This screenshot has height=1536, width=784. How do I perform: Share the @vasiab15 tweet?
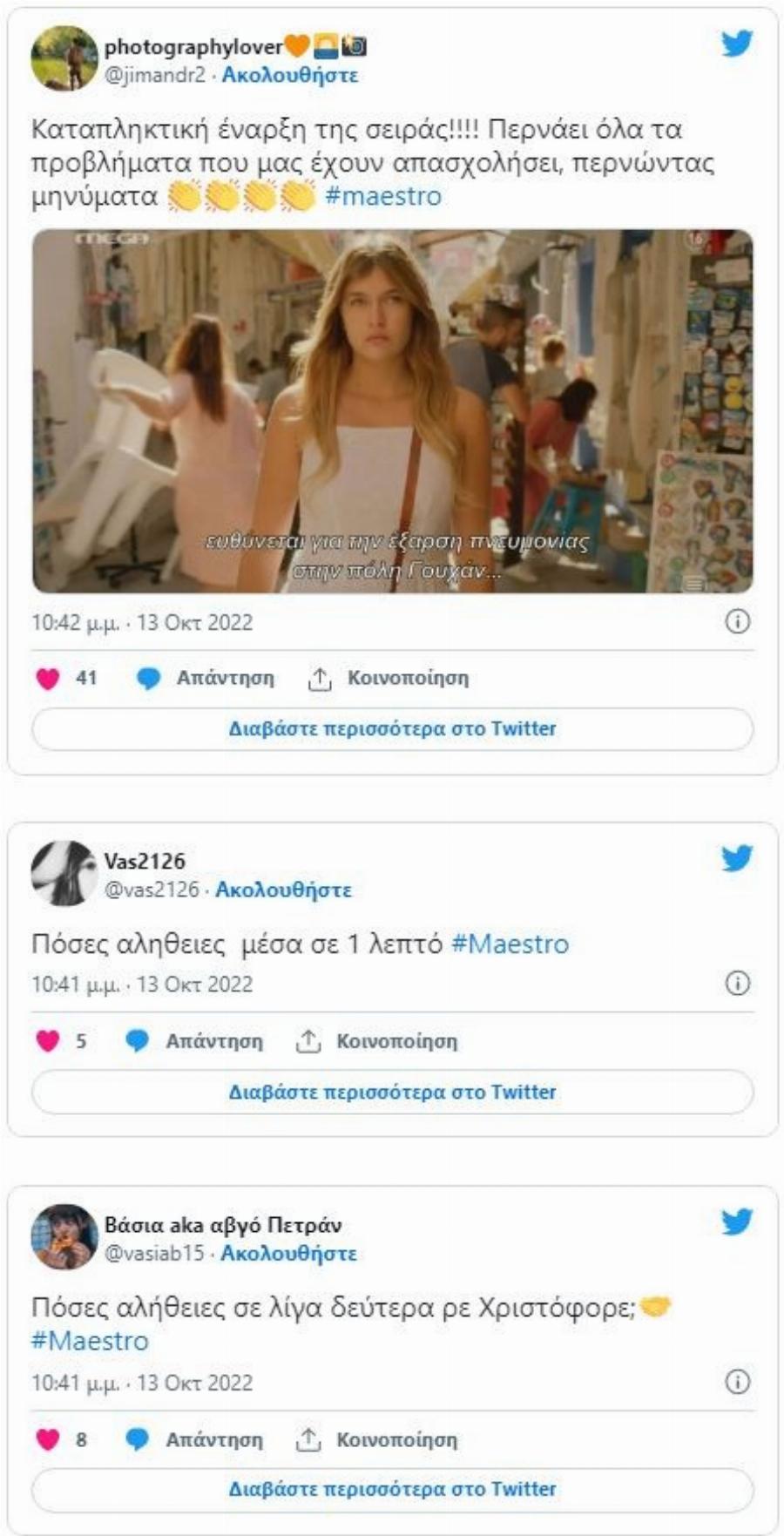click(377, 1439)
